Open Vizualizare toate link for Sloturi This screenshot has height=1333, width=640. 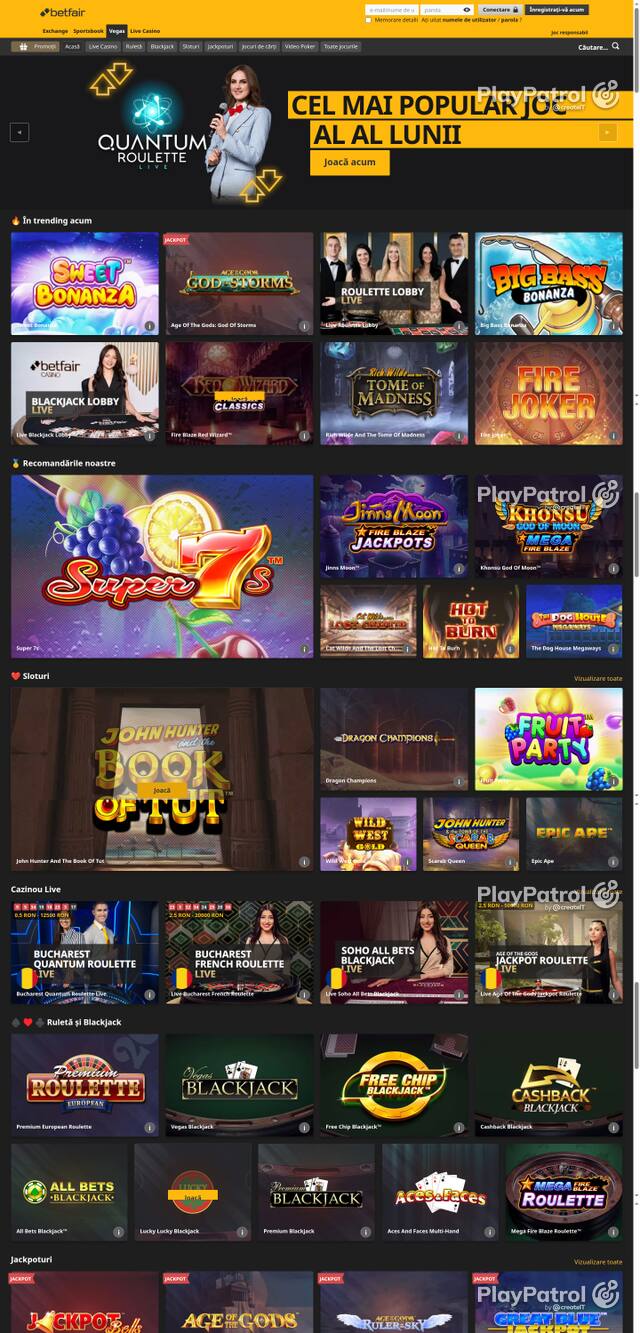pos(598,678)
